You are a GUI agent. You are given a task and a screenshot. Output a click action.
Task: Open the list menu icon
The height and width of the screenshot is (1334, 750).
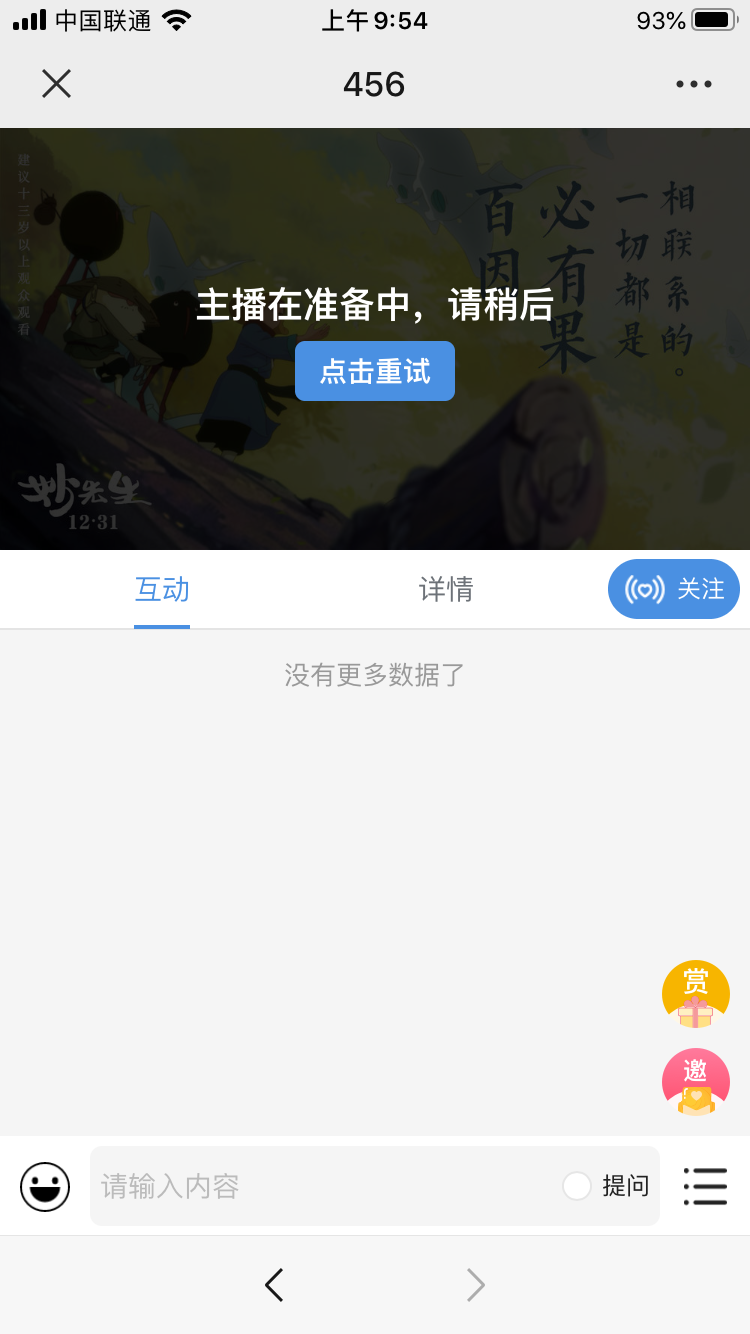coord(705,1186)
